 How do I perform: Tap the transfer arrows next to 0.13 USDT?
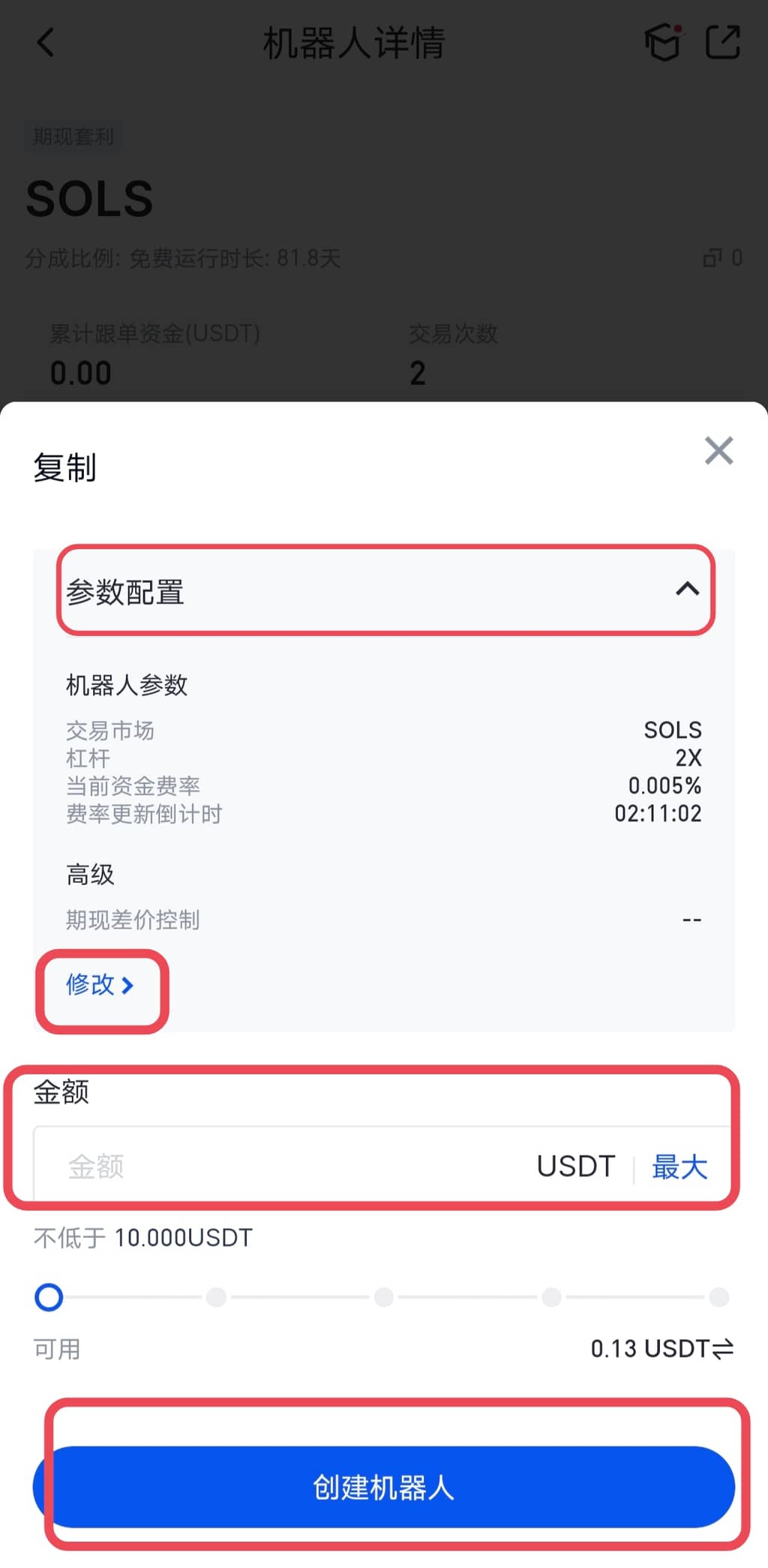[723, 1349]
